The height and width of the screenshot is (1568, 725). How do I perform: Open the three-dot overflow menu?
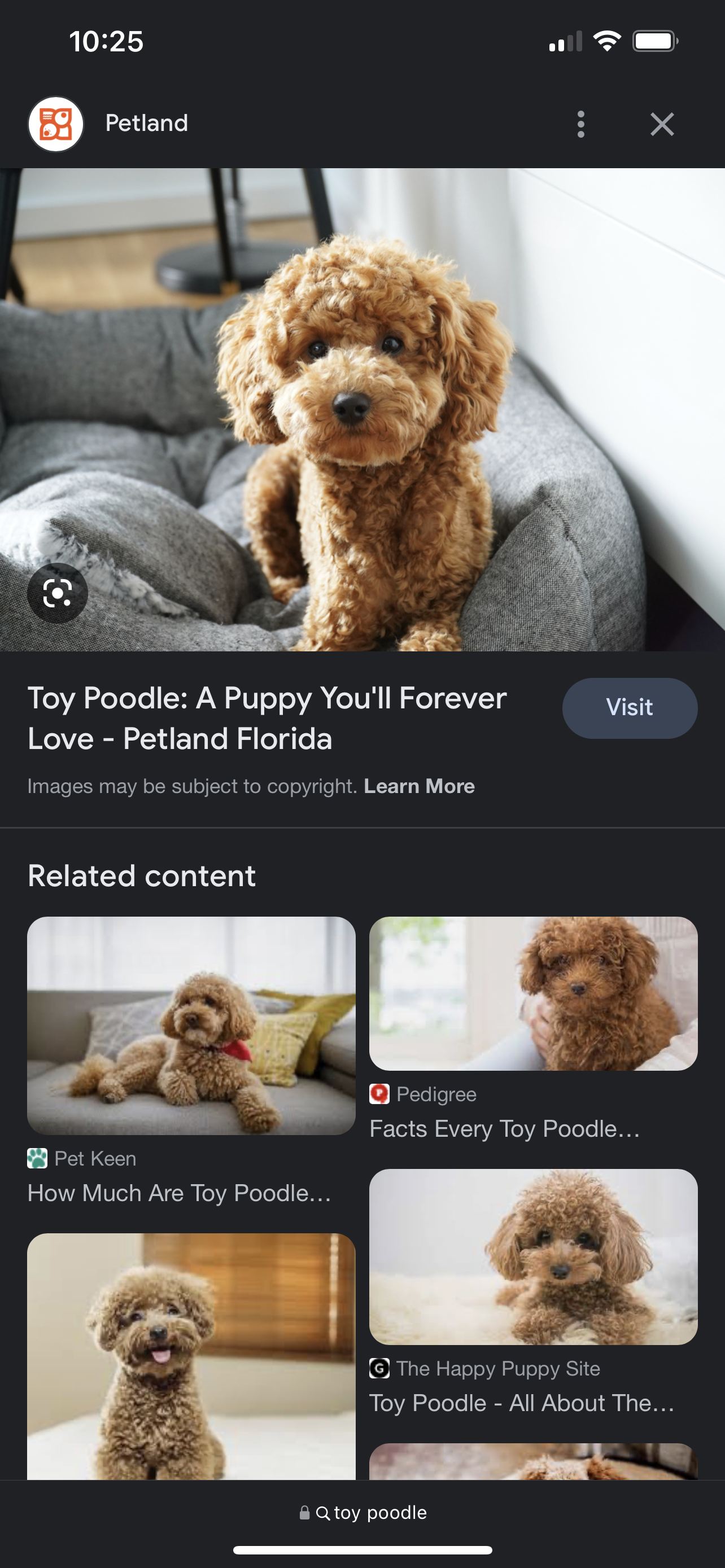tap(580, 124)
